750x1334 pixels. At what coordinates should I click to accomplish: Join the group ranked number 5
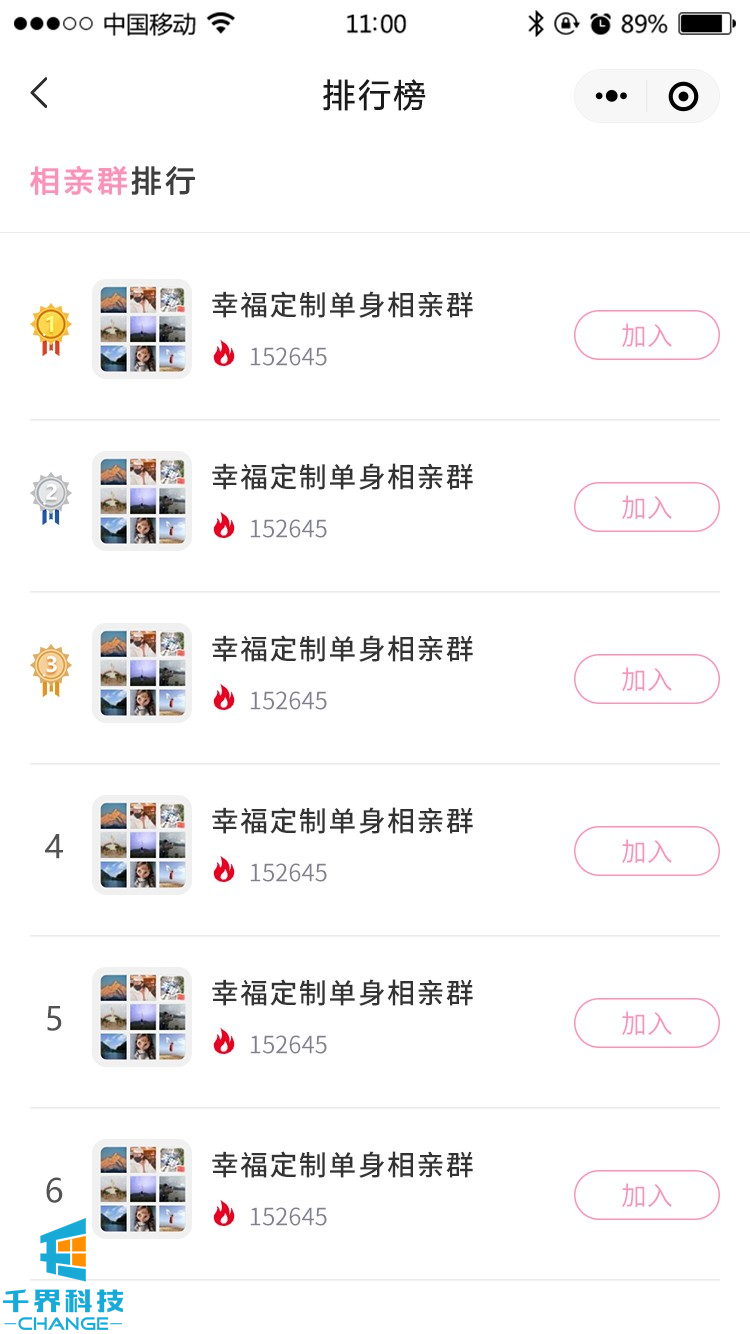646,1023
